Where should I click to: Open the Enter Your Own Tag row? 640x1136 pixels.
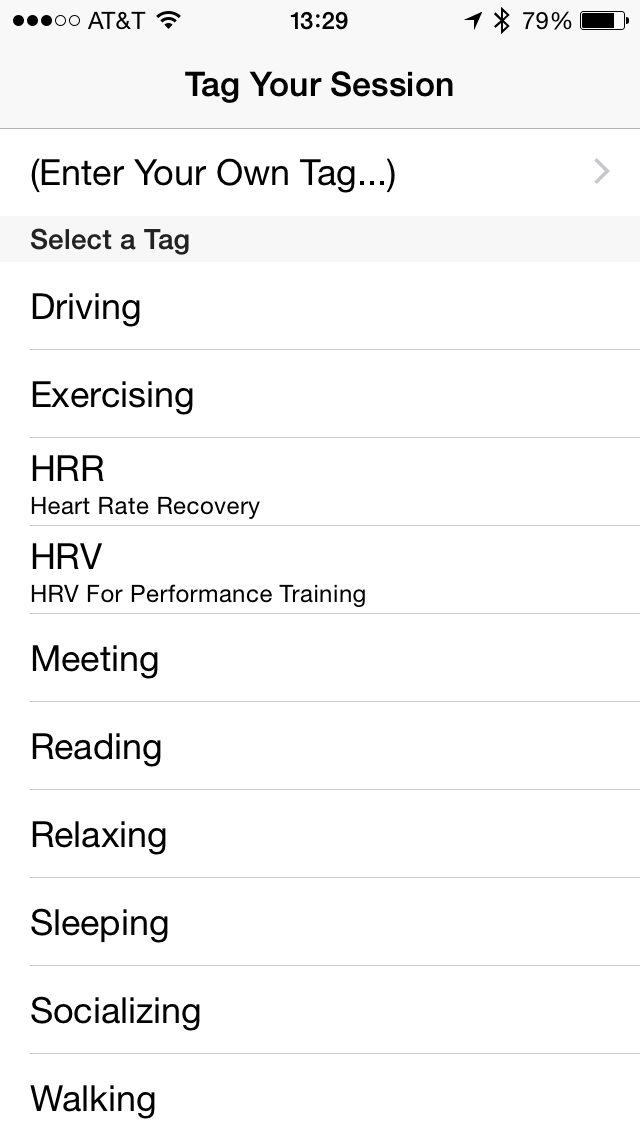(x=320, y=173)
